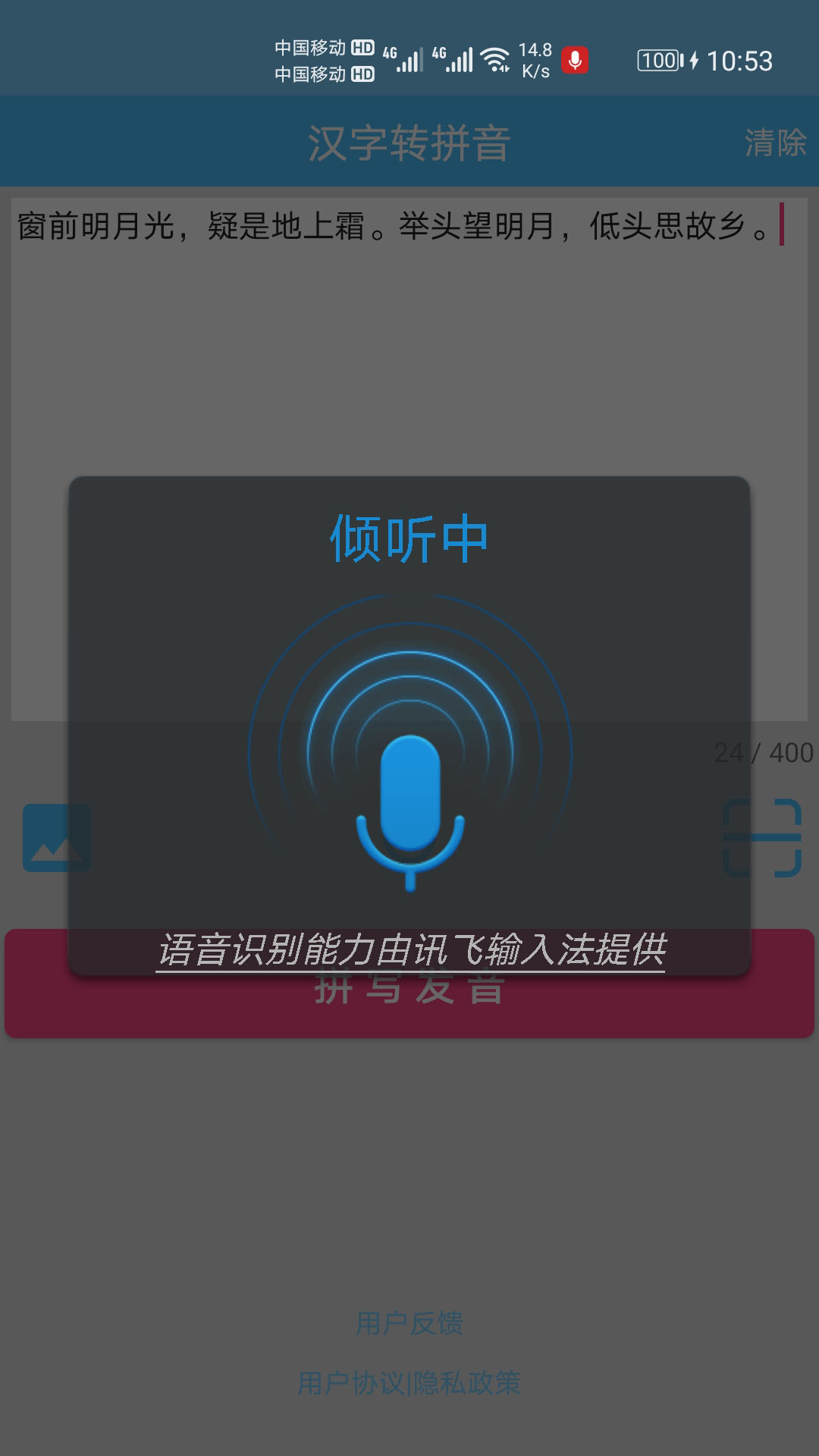The image size is (819, 1456).
Task: Open the scan/OCR icon on the right
Action: (x=762, y=838)
